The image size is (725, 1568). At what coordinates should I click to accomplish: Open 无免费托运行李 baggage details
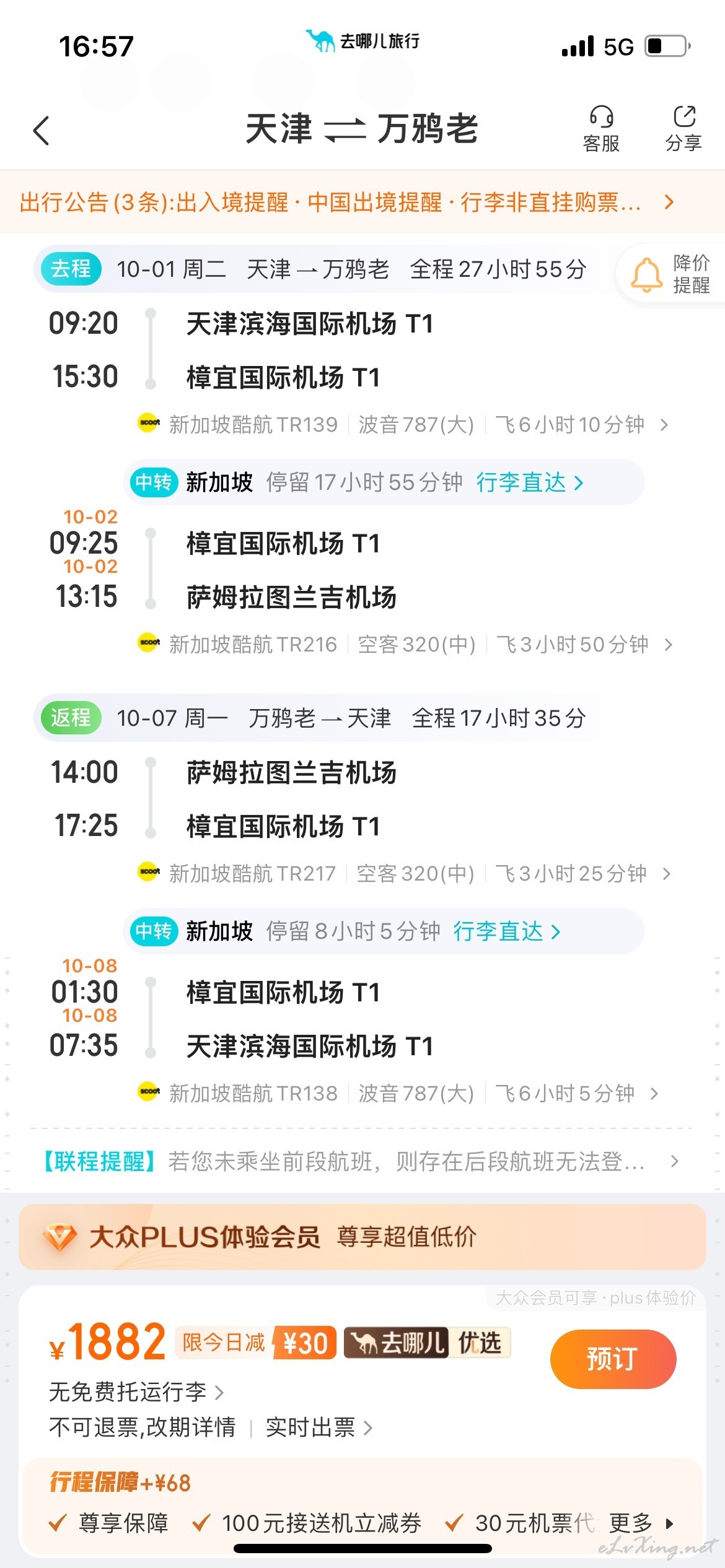pyautogui.click(x=136, y=1392)
